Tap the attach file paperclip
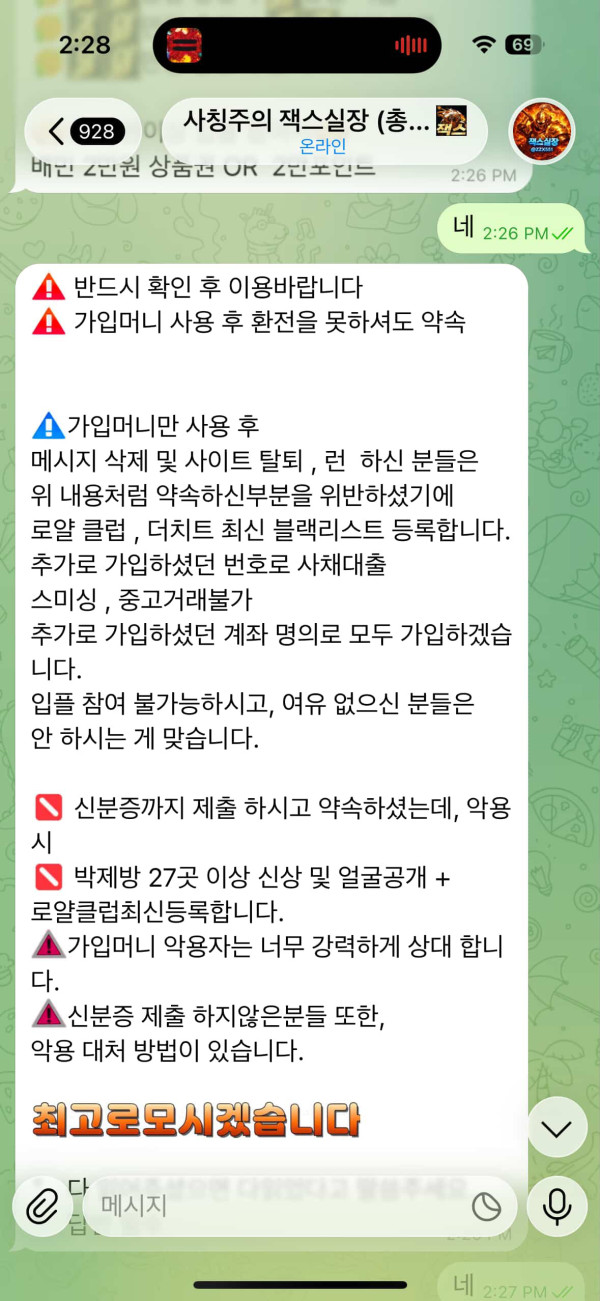This screenshot has height=1301, width=600. (42, 1207)
